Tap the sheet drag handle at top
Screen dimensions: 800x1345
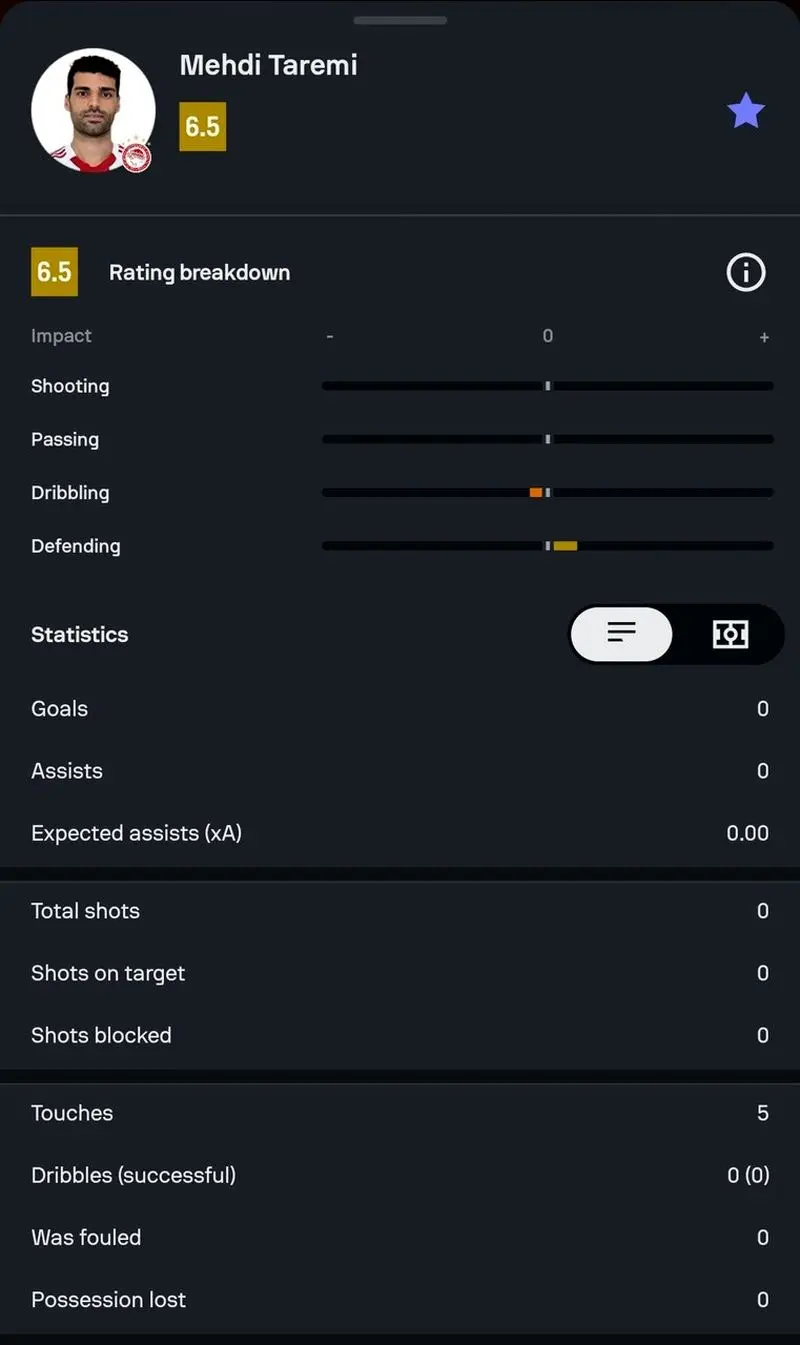pyautogui.click(x=400, y=20)
